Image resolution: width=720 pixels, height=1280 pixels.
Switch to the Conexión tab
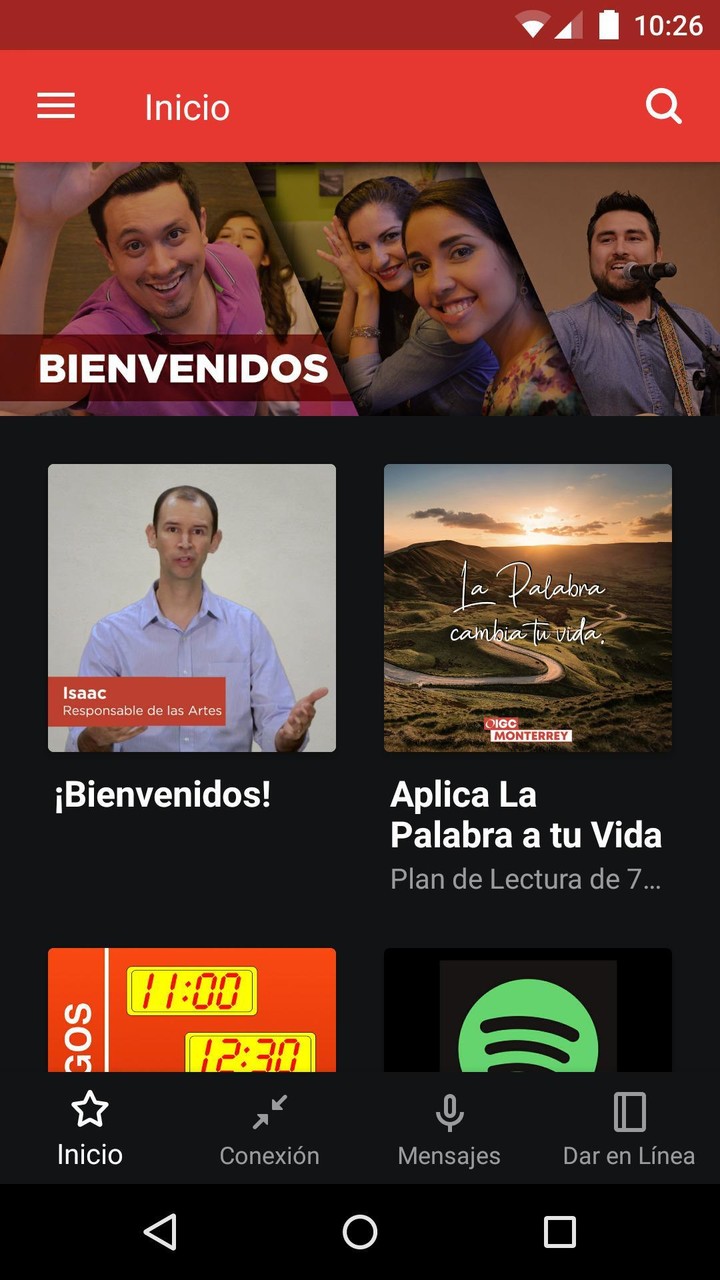(270, 1130)
